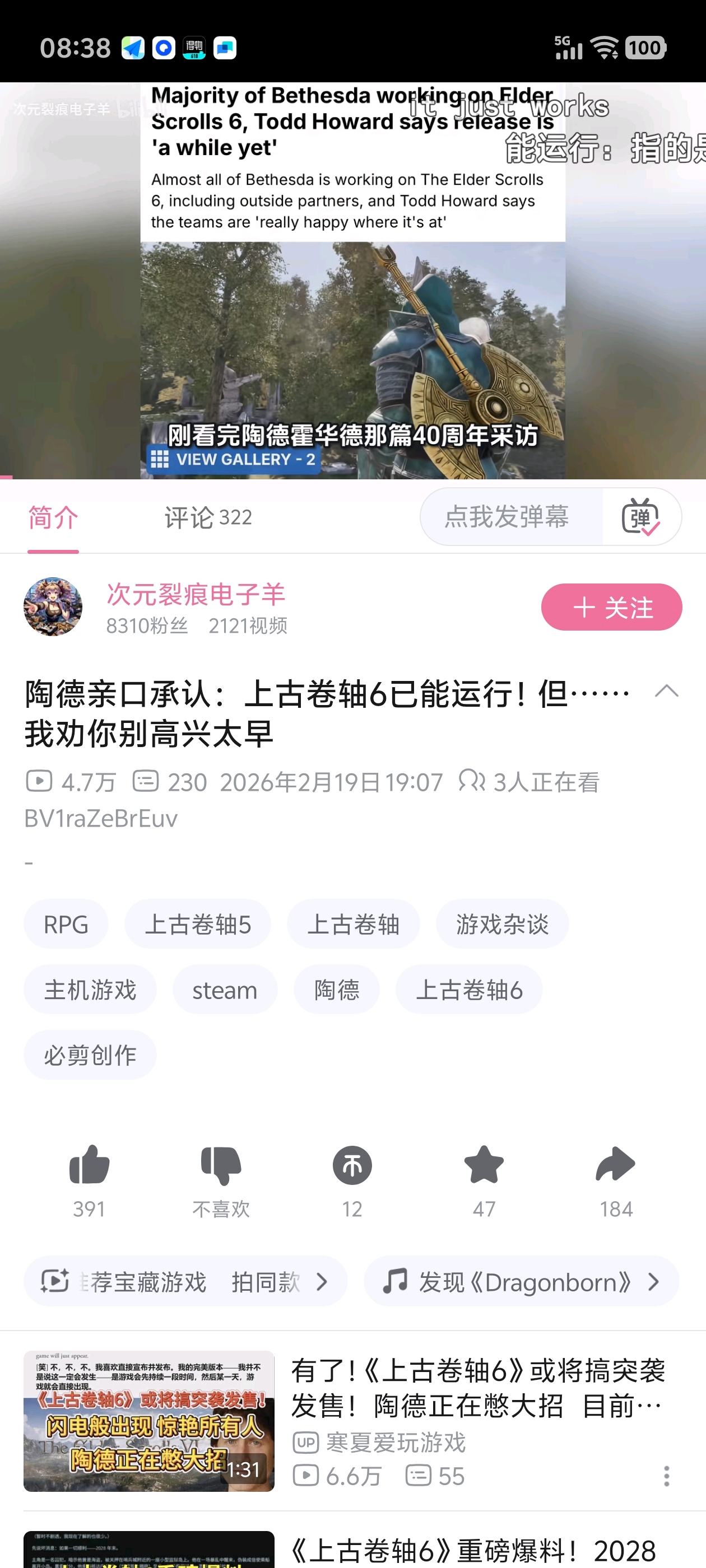Open the 必剪创作 tag
The image size is (706, 1568).
(x=90, y=1055)
